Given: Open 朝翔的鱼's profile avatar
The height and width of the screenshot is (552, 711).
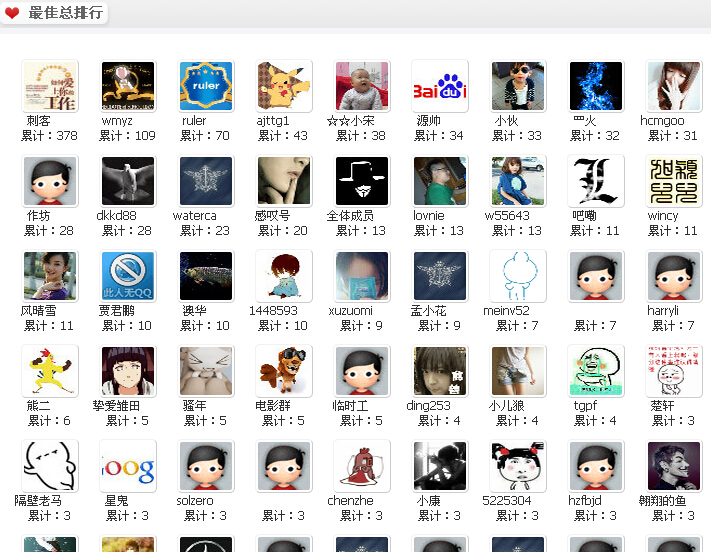Looking at the screenshot, I should (674, 466).
